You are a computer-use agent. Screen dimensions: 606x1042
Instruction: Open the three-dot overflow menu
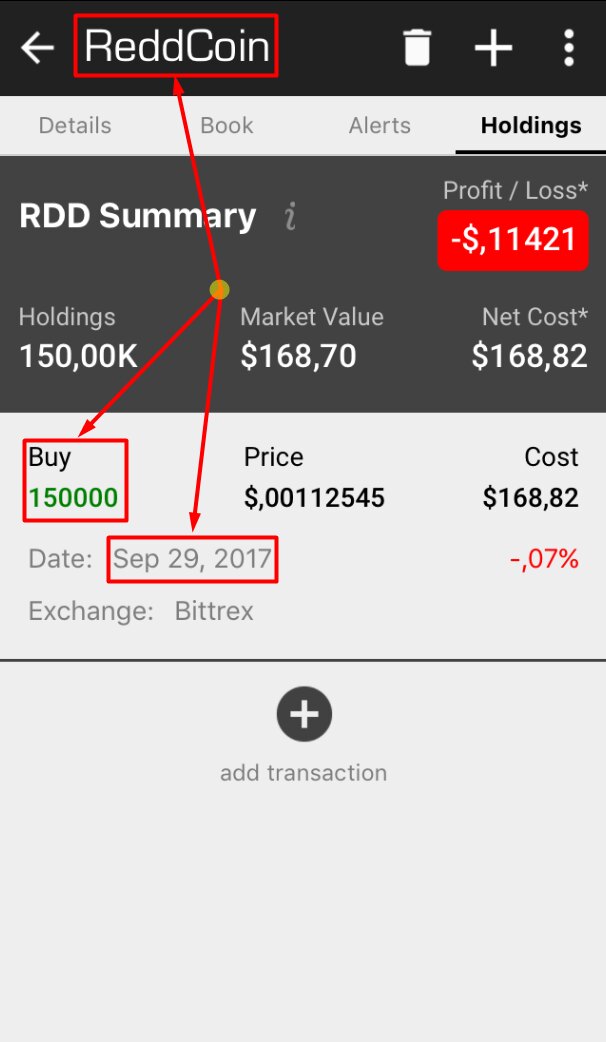568,48
